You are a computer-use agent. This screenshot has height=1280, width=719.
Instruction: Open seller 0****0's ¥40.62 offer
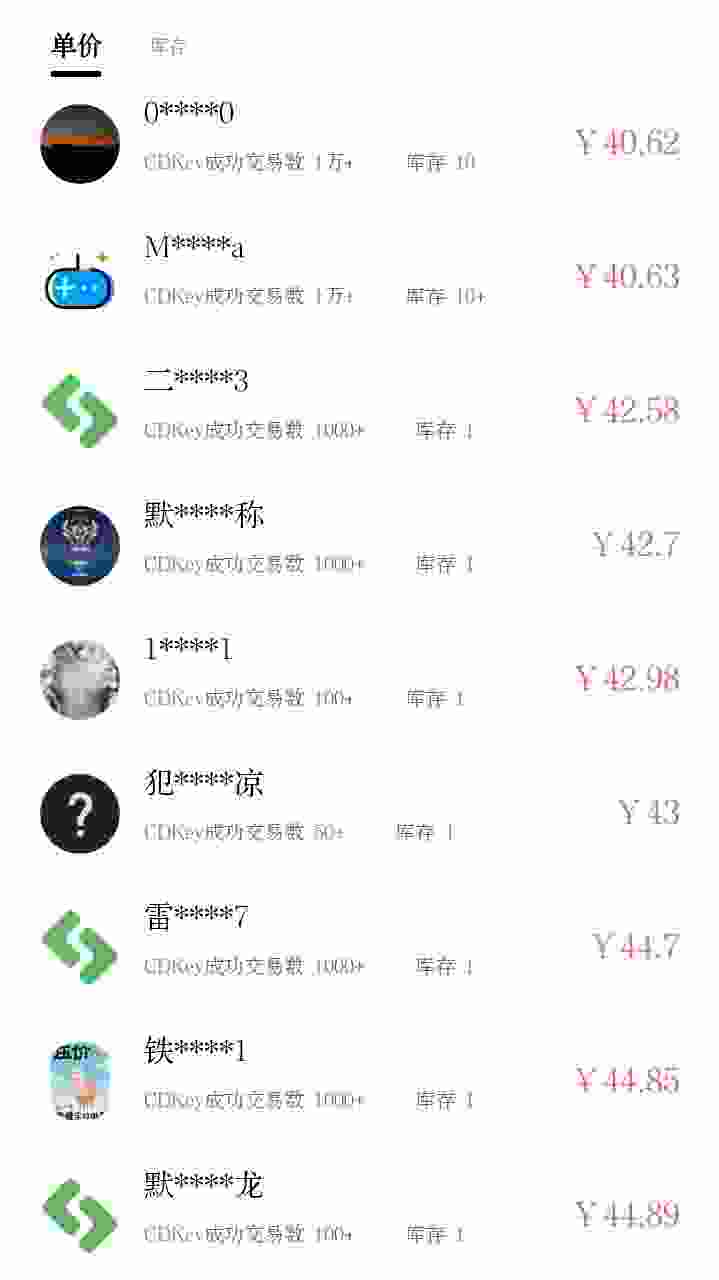(360, 142)
